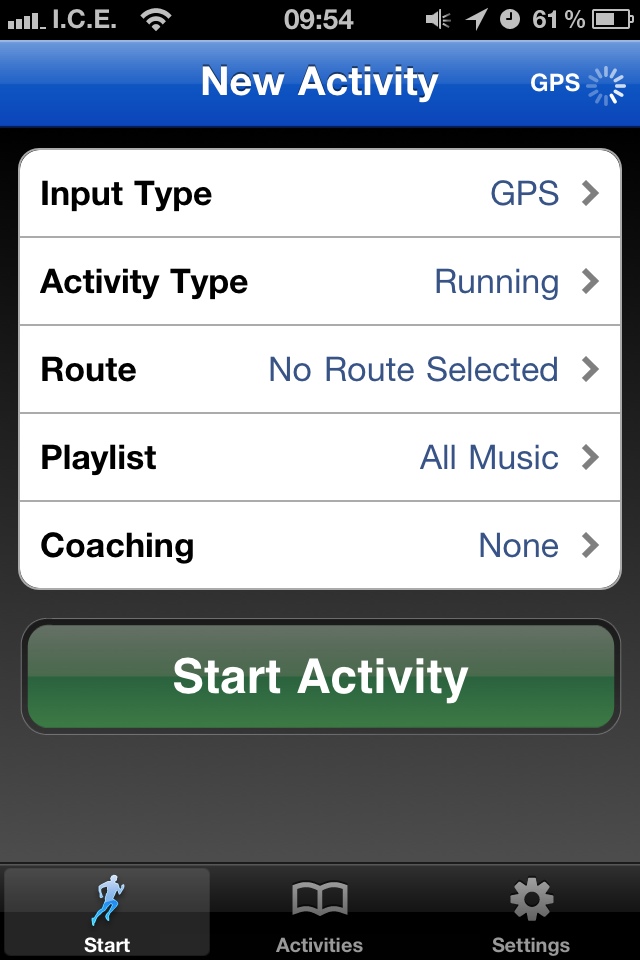This screenshot has height=960, width=640.
Task: Choose a playlist in the Playlist row
Action: pyautogui.click(x=320, y=458)
